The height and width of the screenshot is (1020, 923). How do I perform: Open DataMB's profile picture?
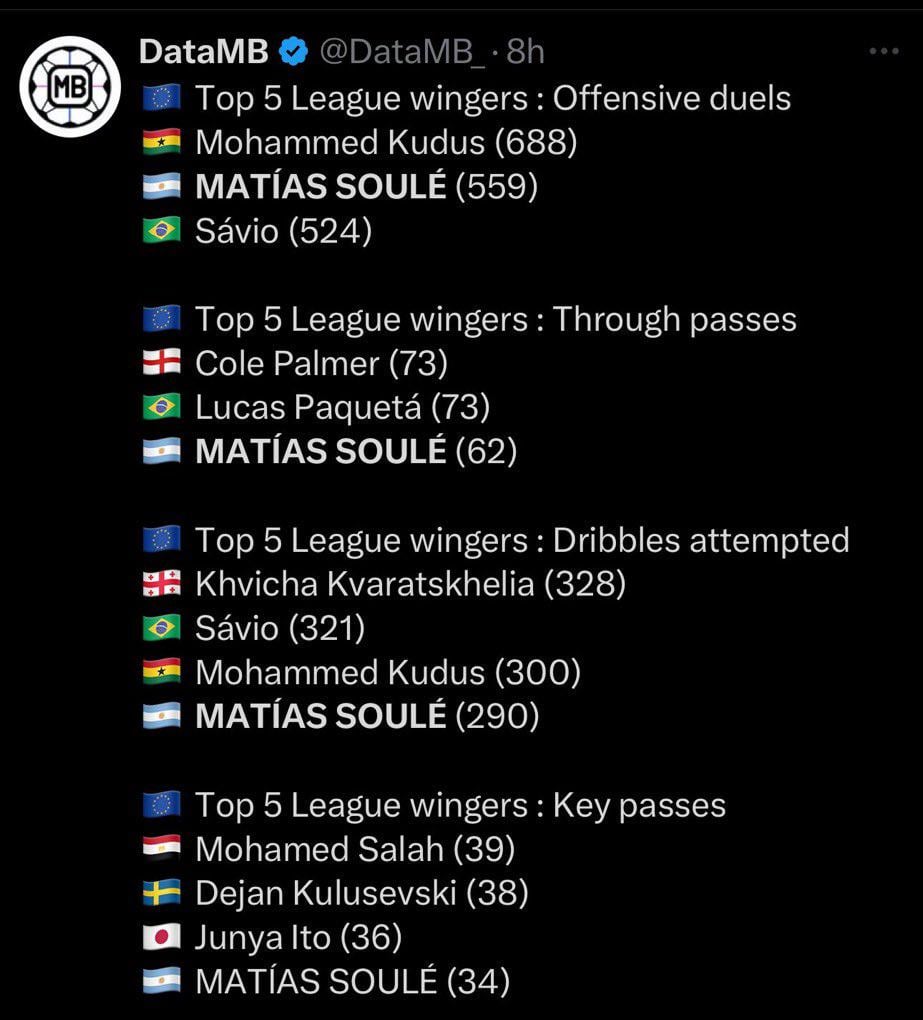tap(70, 86)
